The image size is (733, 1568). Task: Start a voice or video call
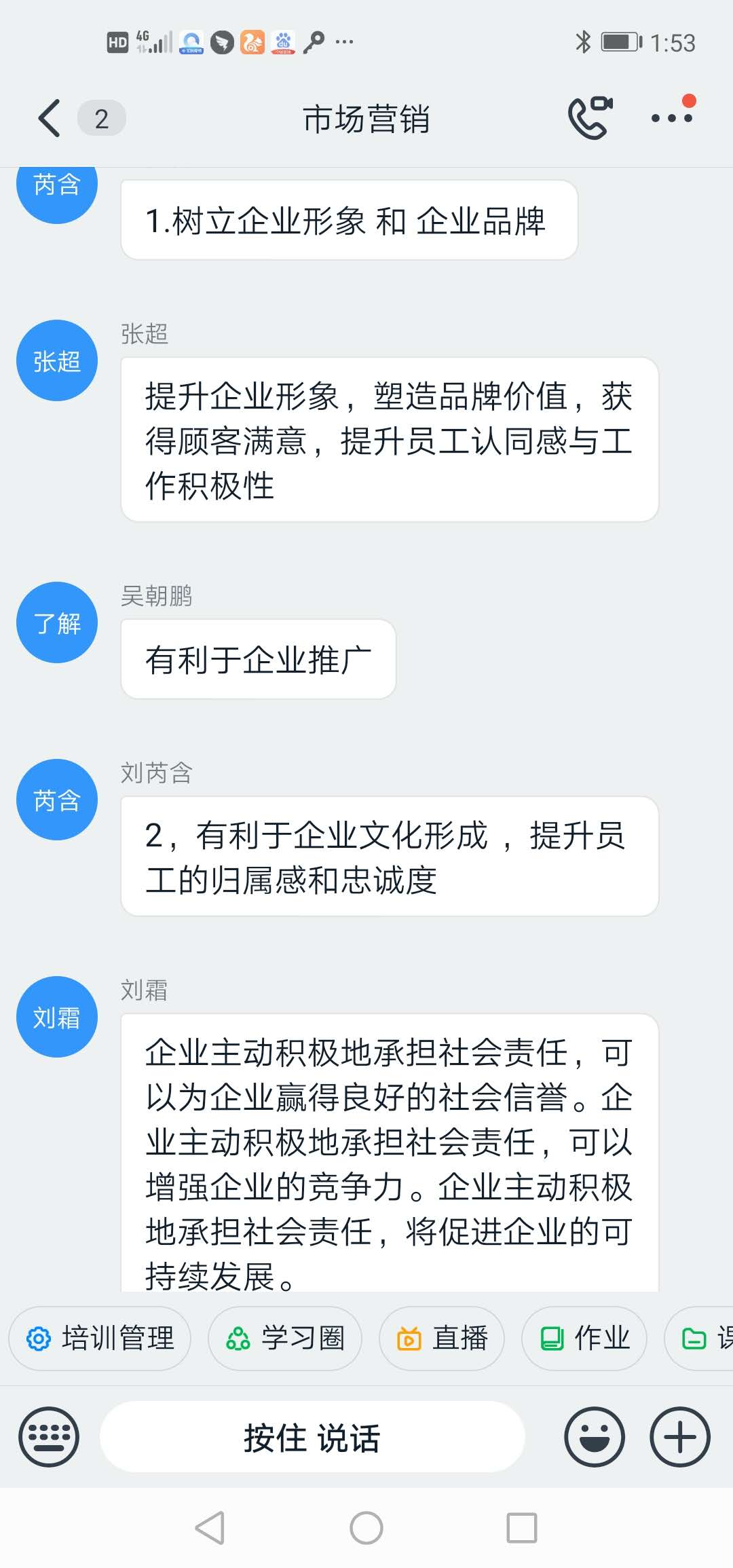pyautogui.click(x=589, y=119)
